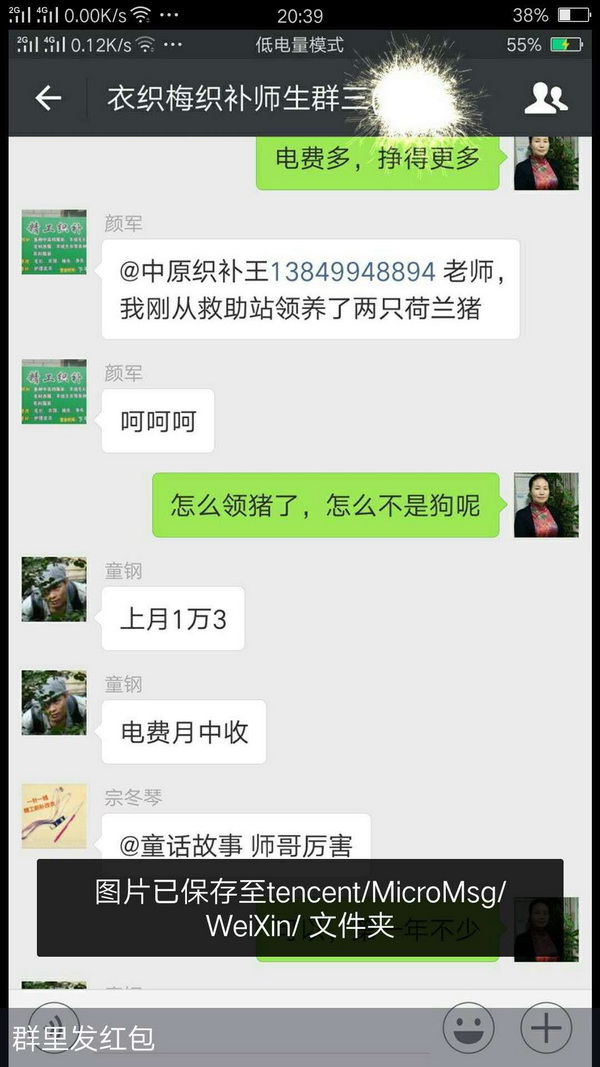The image size is (600, 1067).
Task: Open the emoji sticker panel
Action: [x=468, y=1028]
